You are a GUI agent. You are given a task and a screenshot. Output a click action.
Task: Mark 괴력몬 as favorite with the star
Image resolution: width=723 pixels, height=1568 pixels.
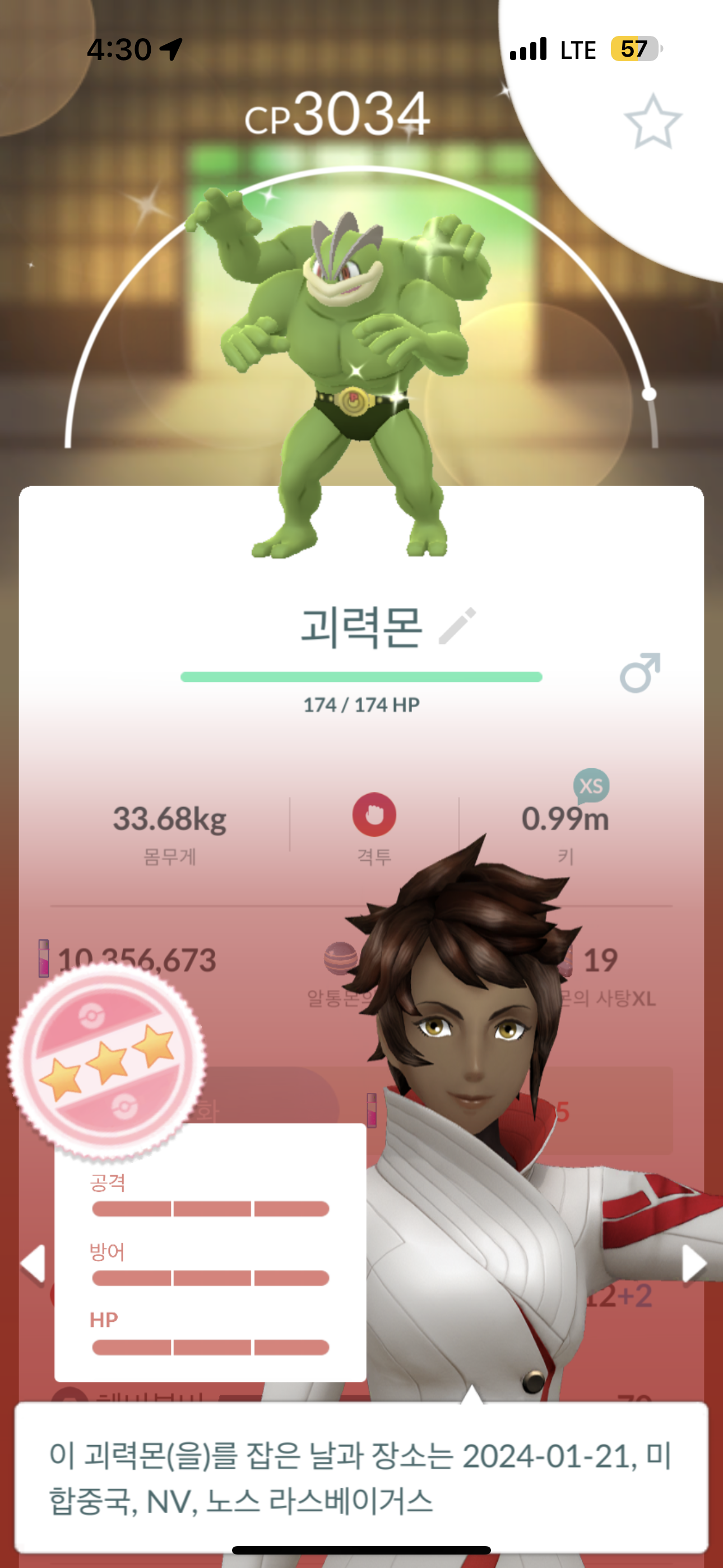(x=652, y=122)
